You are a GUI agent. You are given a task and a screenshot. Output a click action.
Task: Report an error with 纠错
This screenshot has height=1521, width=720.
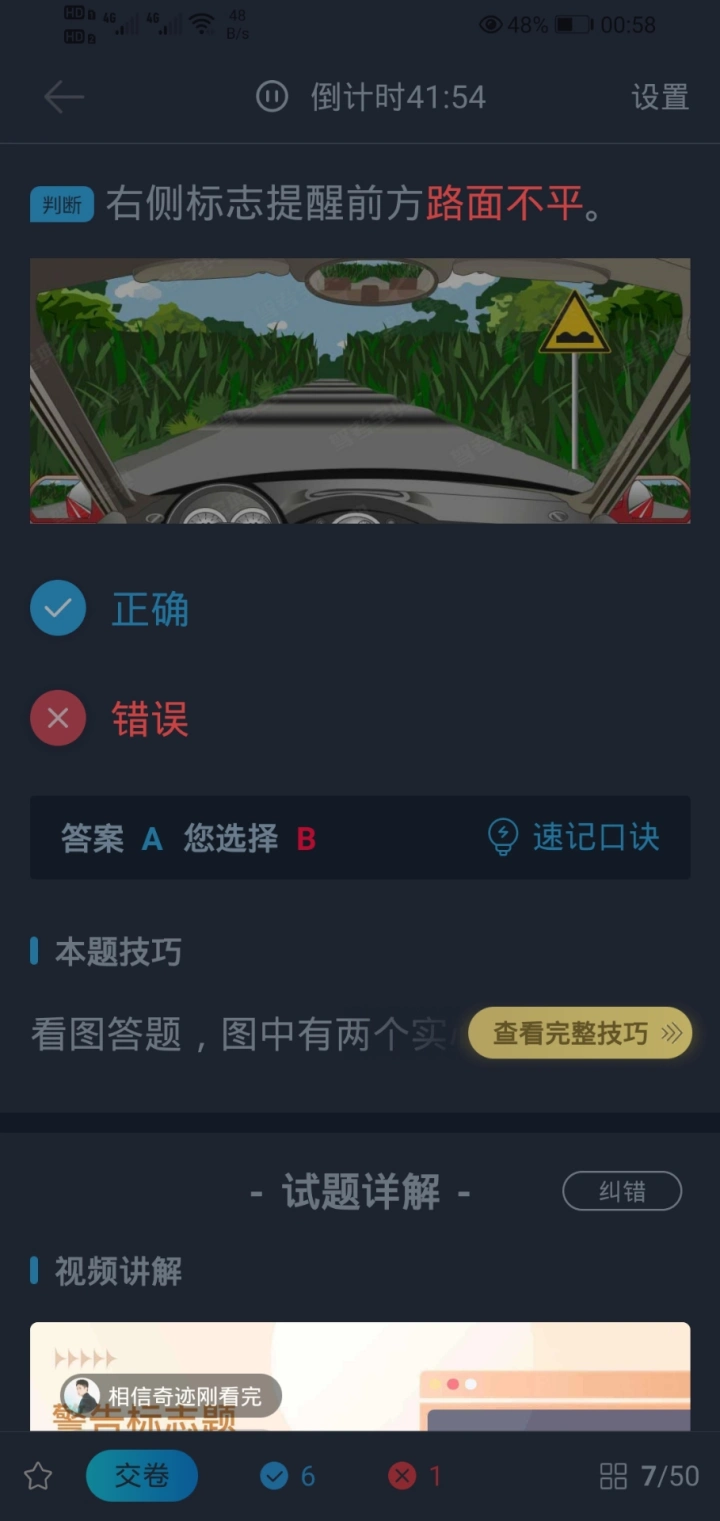pos(621,1191)
